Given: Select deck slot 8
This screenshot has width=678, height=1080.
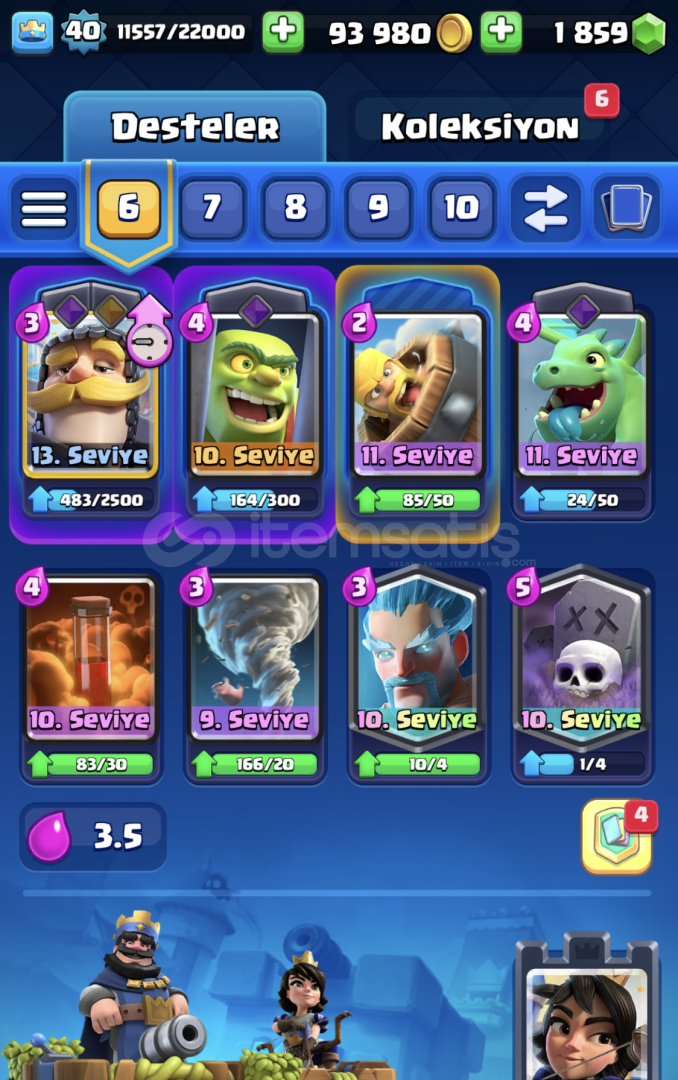Looking at the screenshot, I should [x=295, y=208].
